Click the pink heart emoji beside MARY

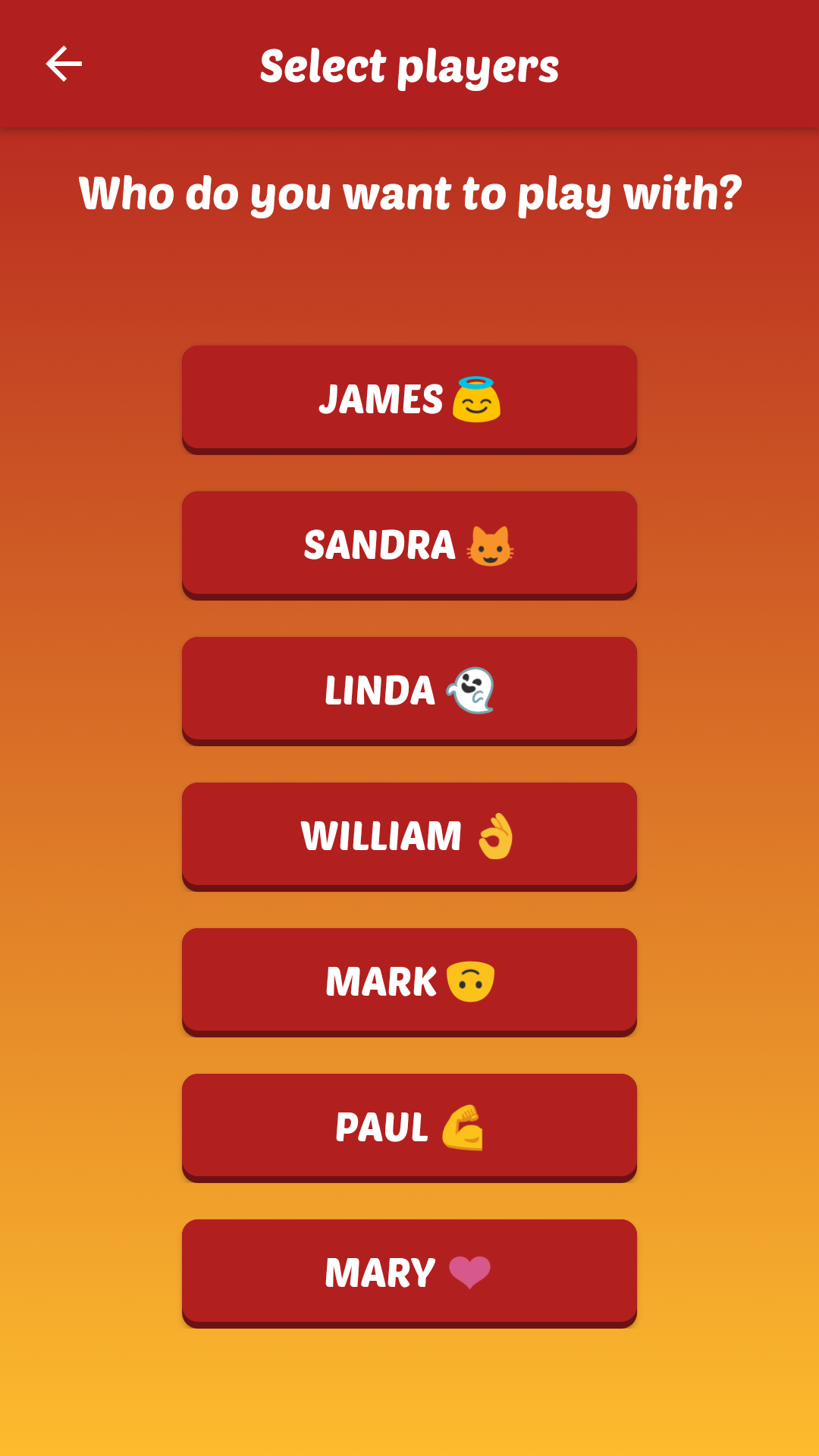point(470,1272)
